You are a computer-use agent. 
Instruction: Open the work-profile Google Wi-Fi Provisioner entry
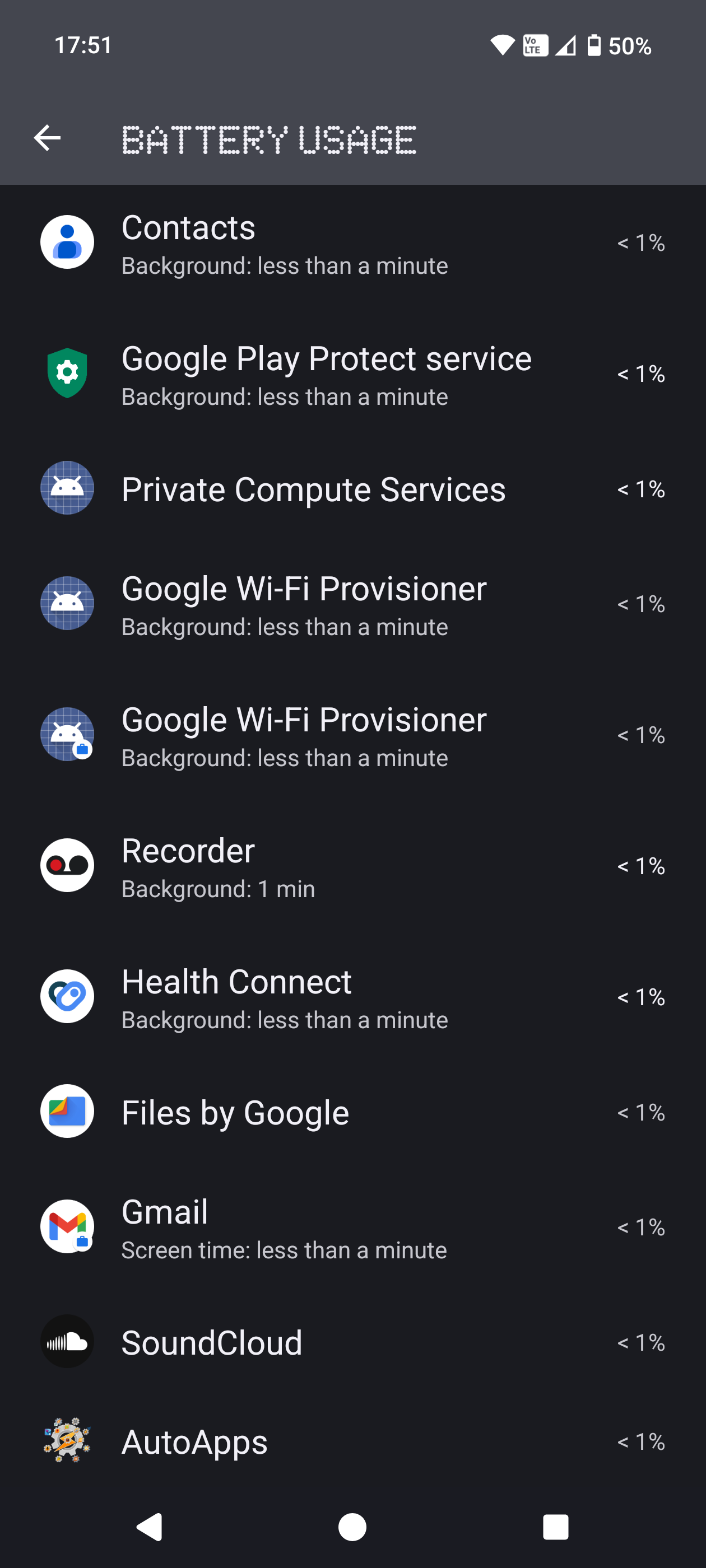click(x=352, y=736)
